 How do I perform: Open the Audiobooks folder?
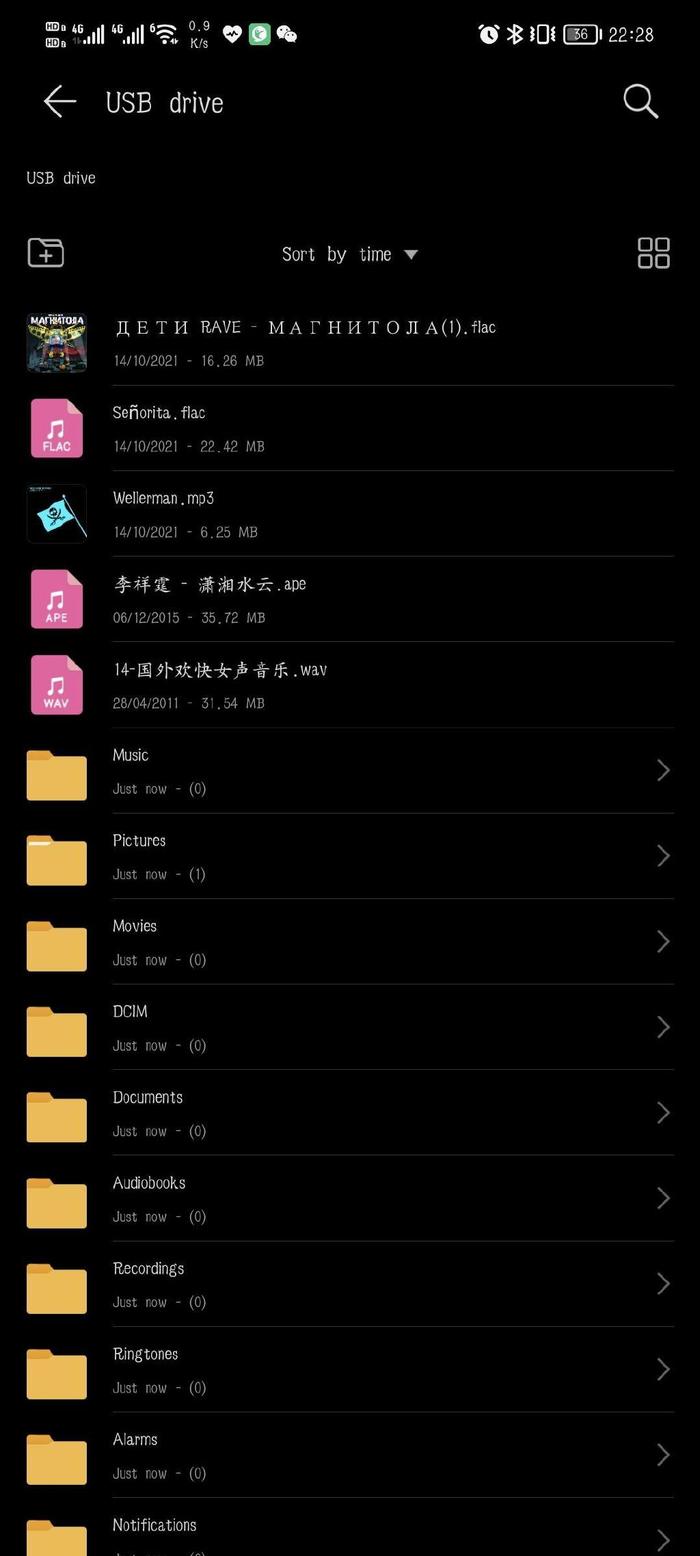coord(350,1199)
